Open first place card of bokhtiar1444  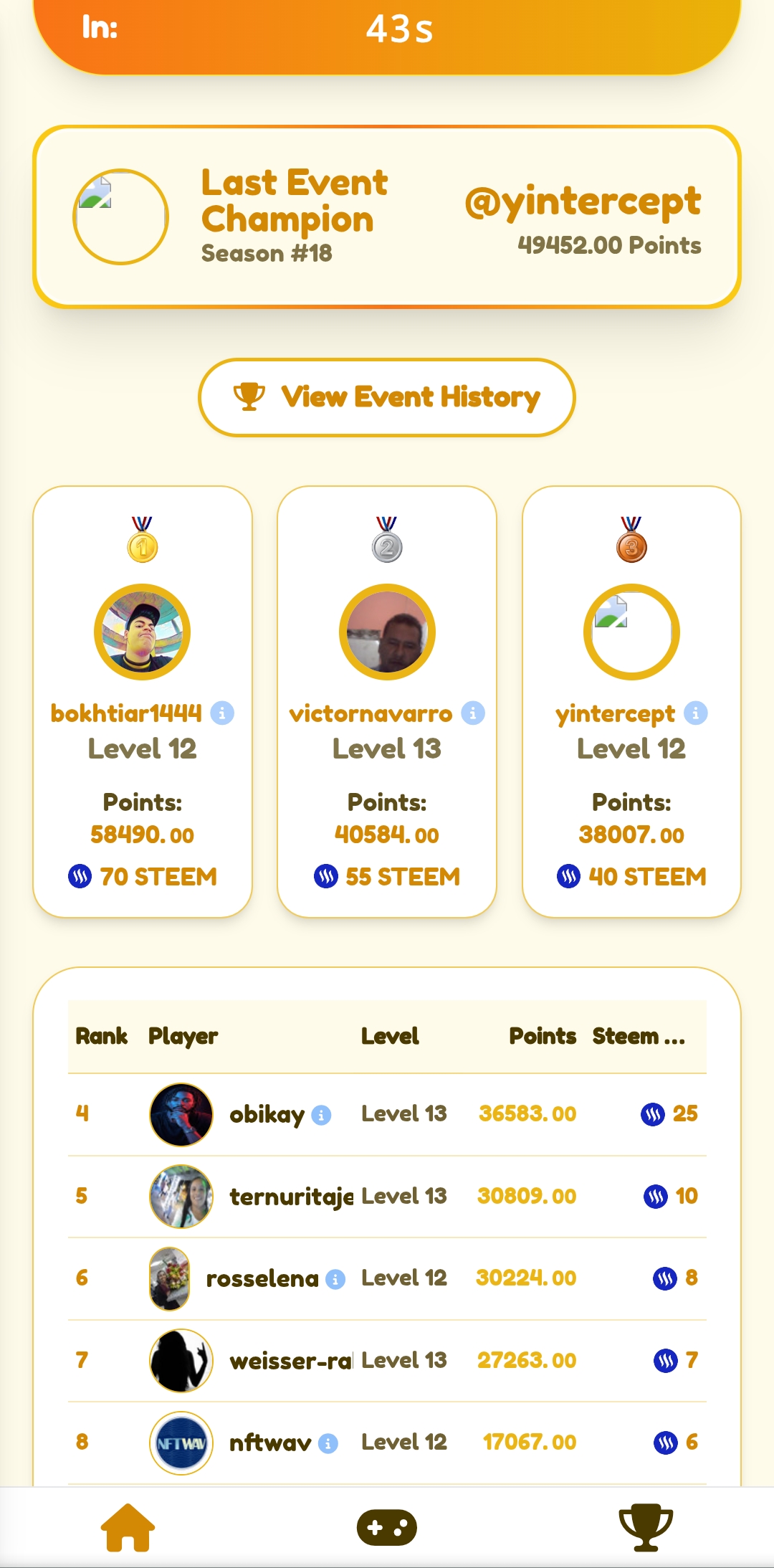tap(143, 702)
